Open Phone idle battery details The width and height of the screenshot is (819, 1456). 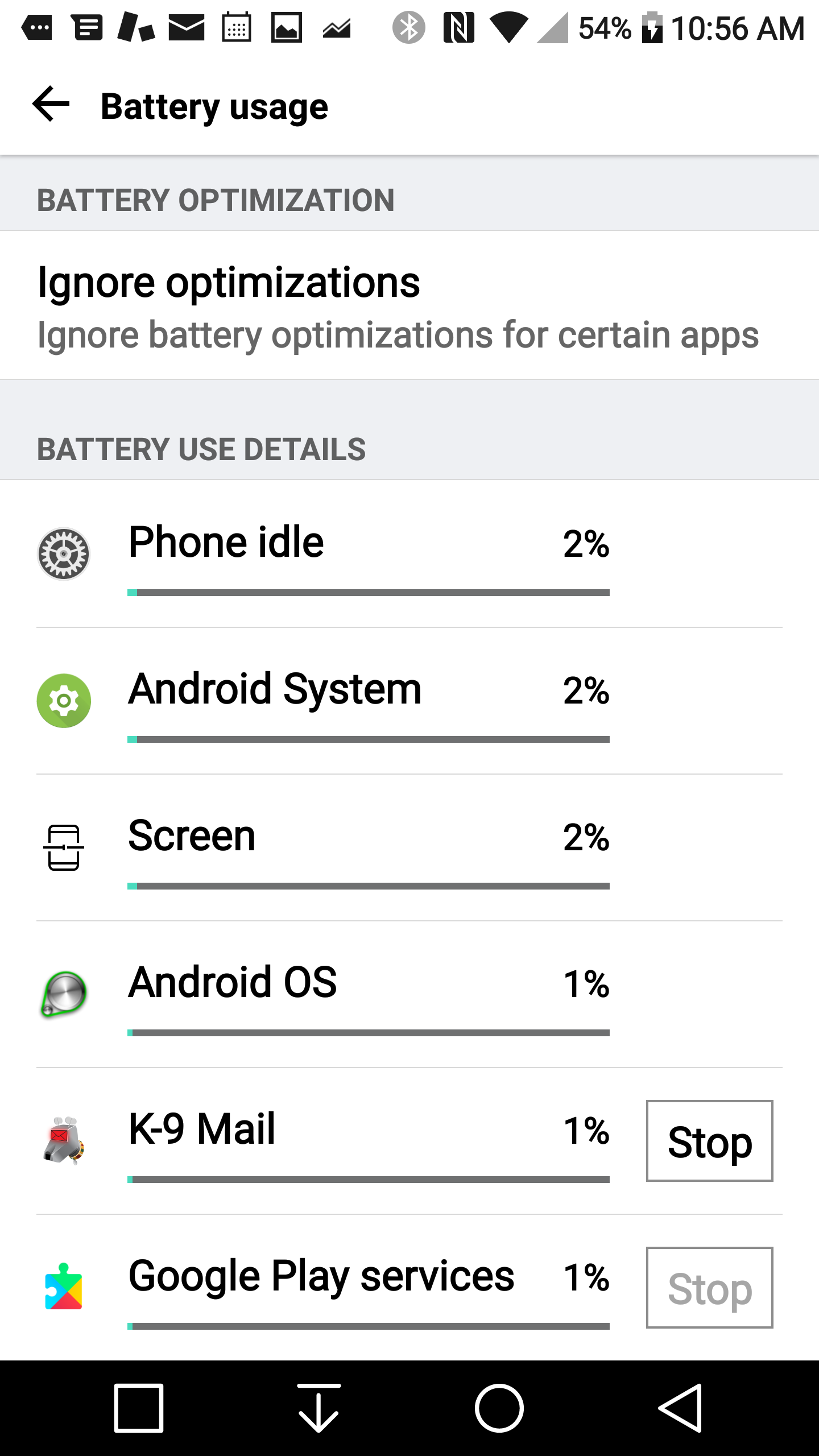tap(409, 554)
